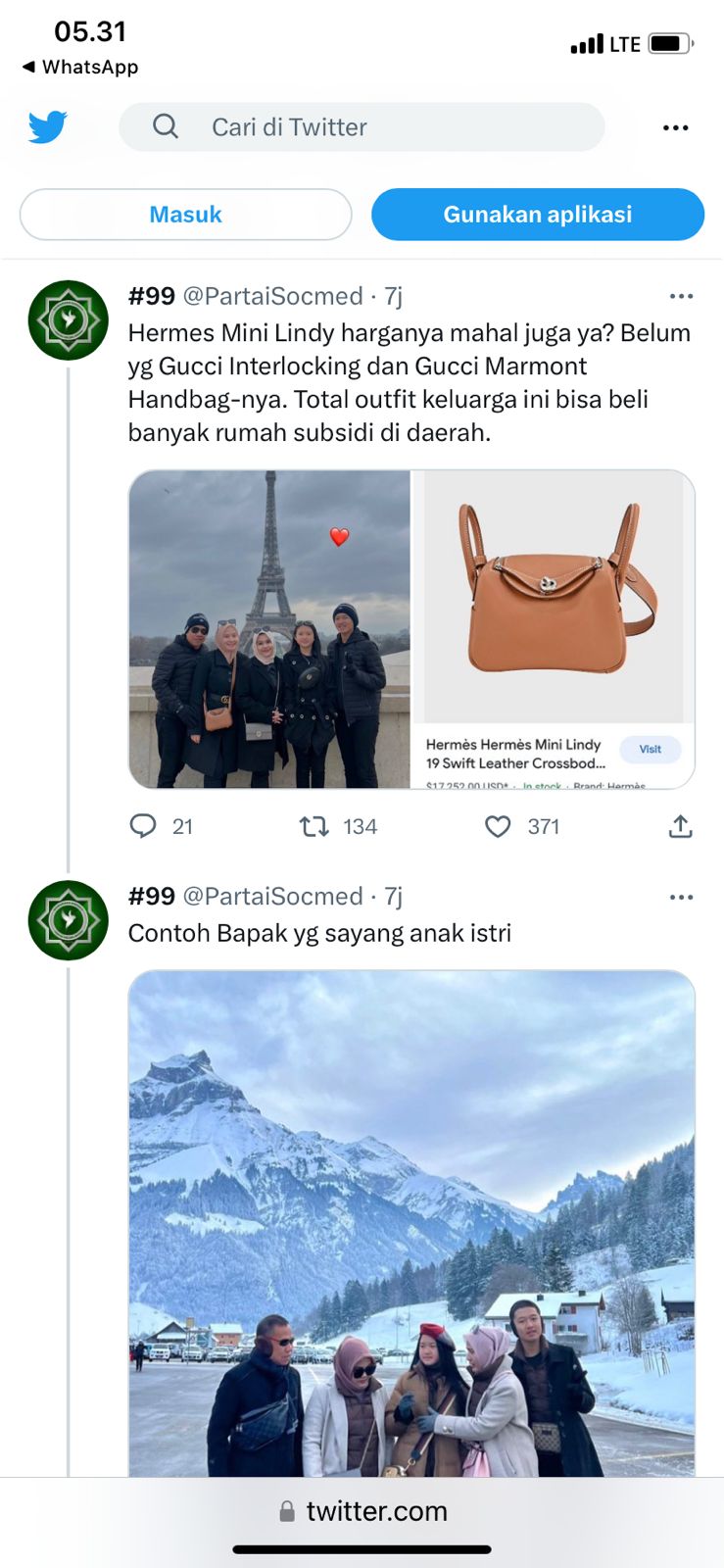View the Eiffel Tower family photo
This screenshot has height=1568, width=724.
pyautogui.click(x=269, y=629)
